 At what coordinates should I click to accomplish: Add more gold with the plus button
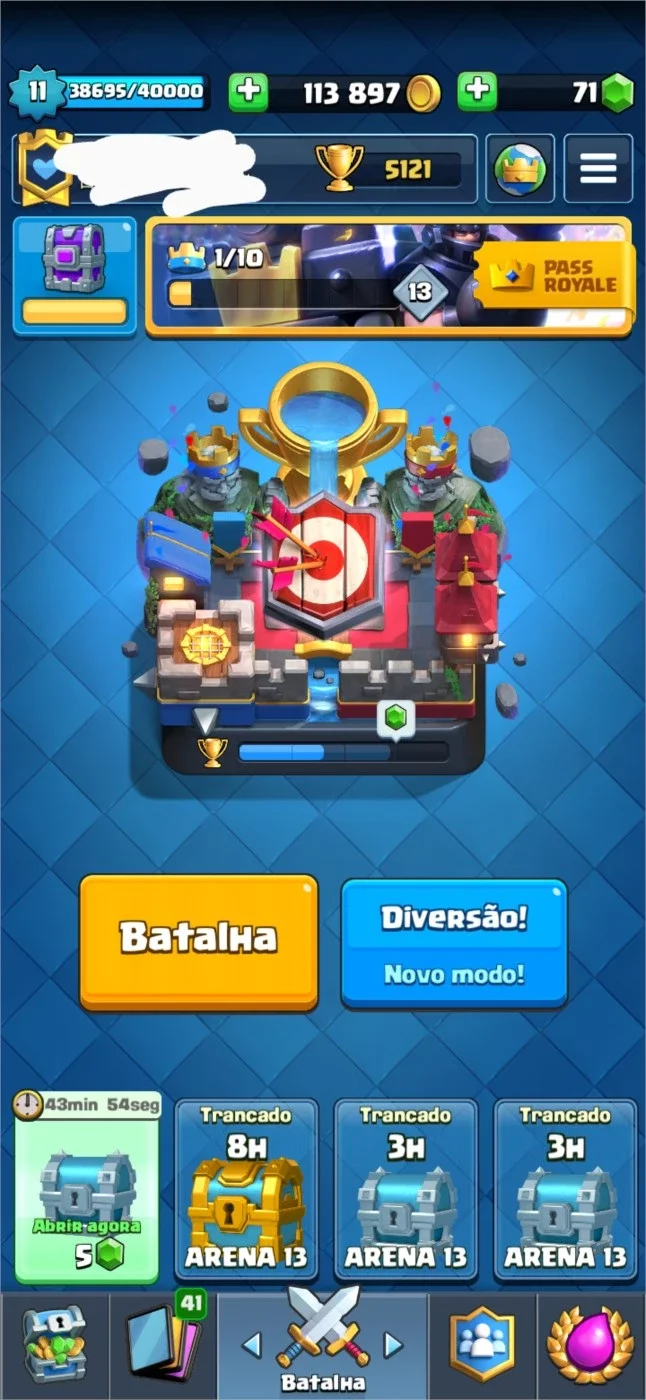[x=249, y=92]
